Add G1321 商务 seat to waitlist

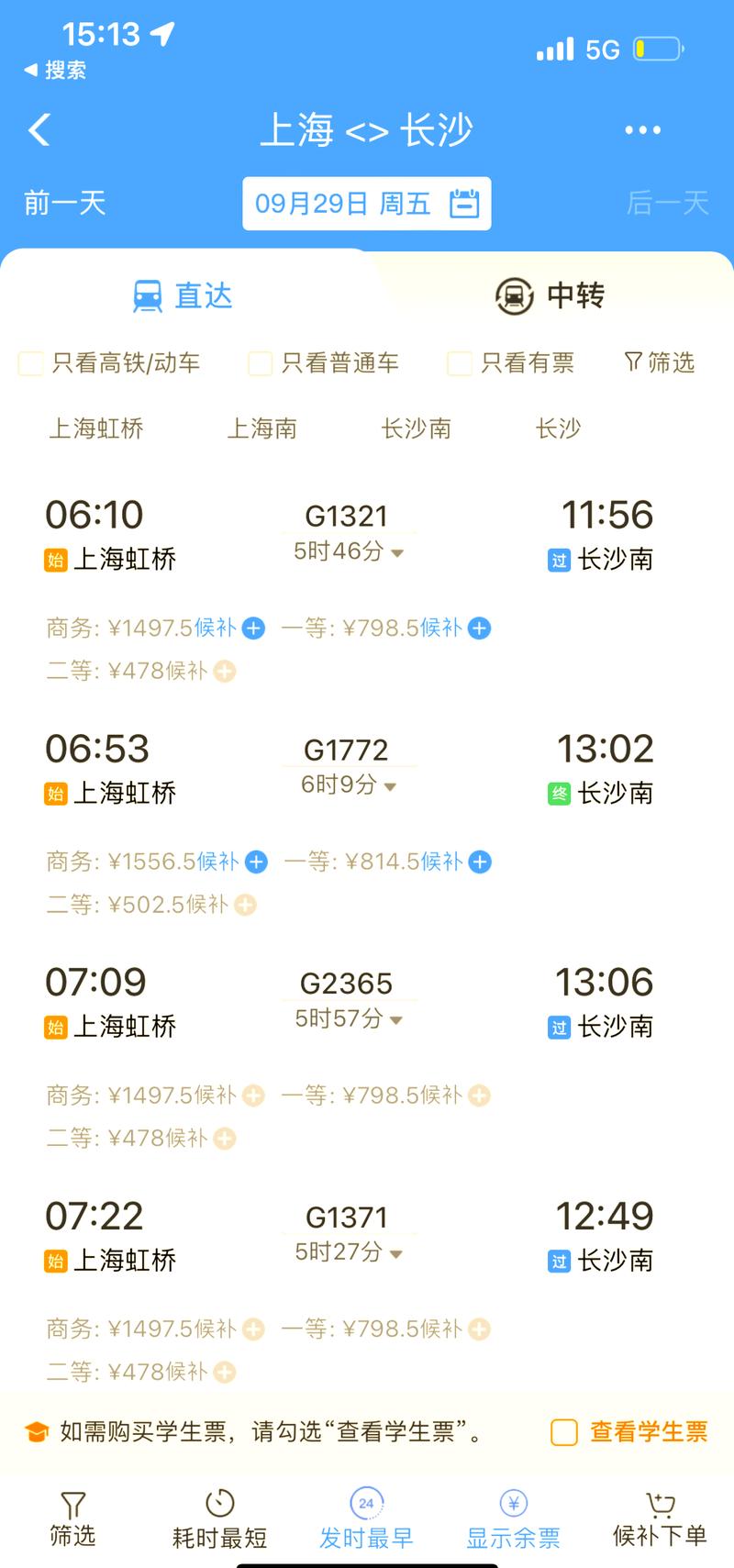[x=254, y=628]
